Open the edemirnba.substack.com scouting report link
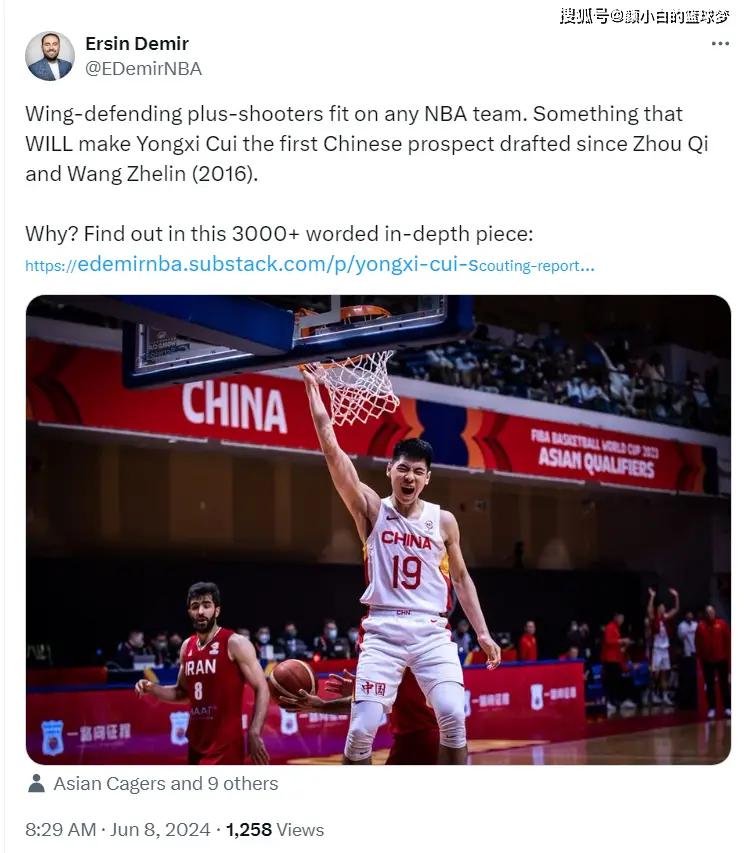The width and height of the screenshot is (744, 853). pos(310,266)
